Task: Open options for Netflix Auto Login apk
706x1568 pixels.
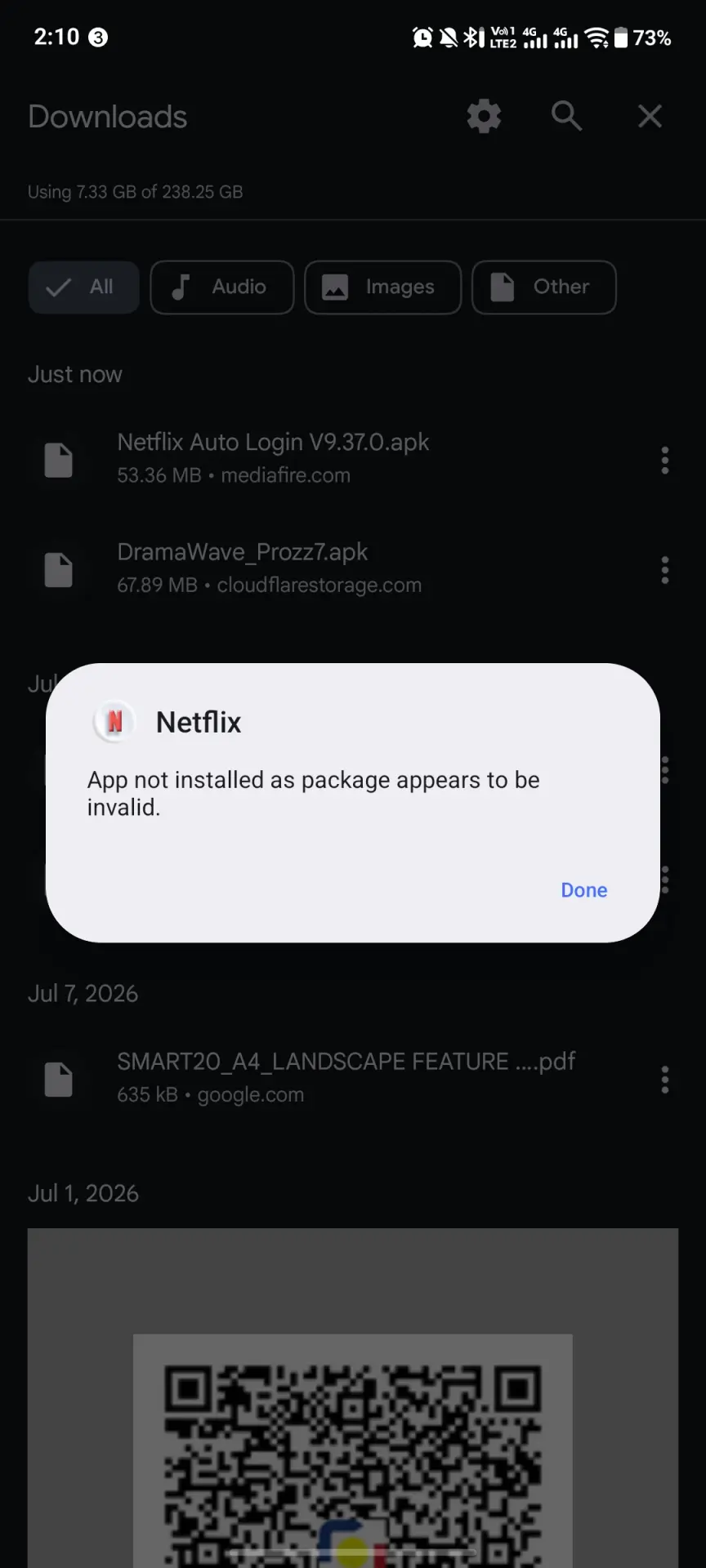Action: pyautogui.click(x=665, y=460)
